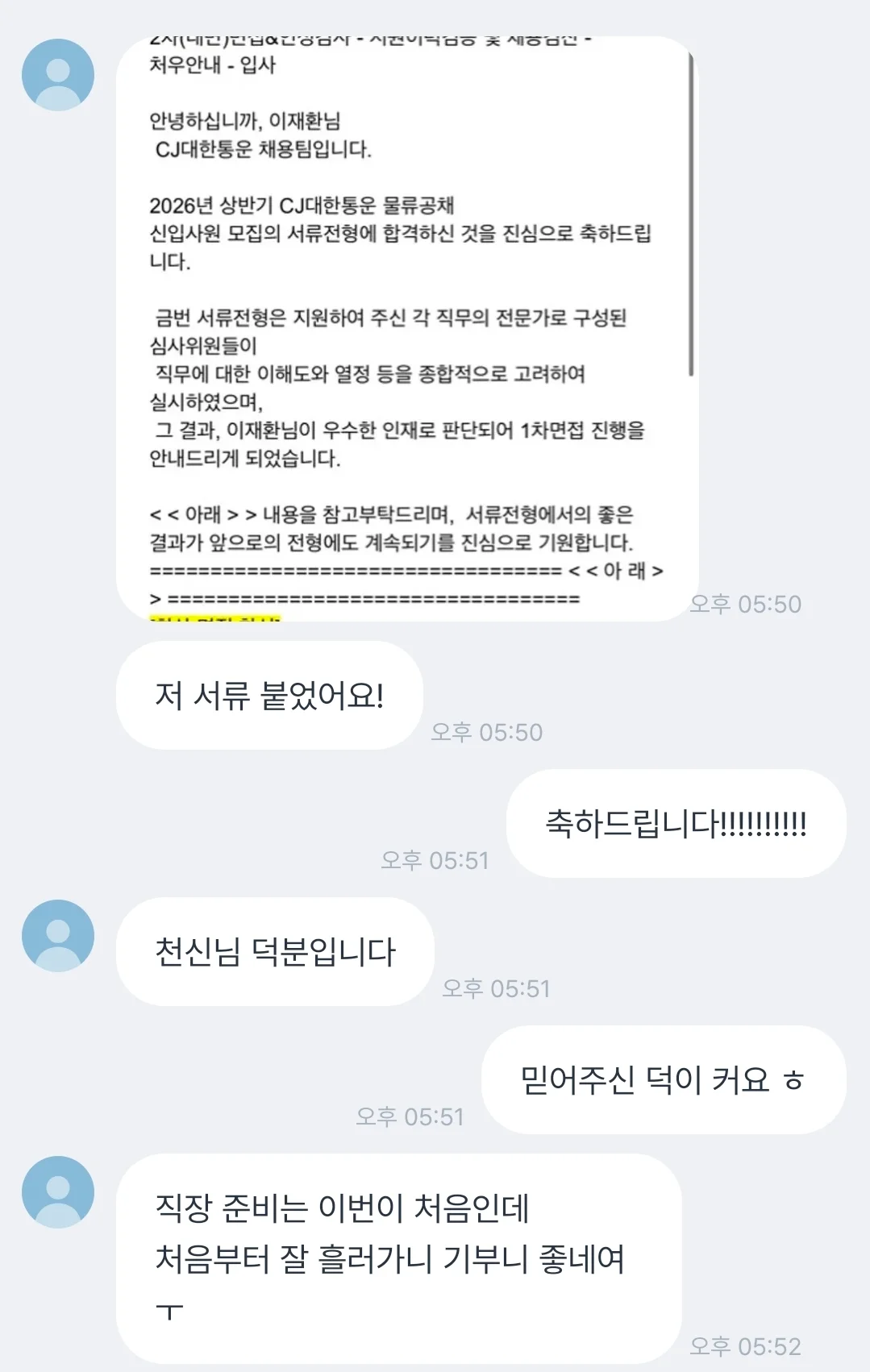
Task: Click the 오후 05:51 beside the congratulations bubble
Action: (433, 860)
